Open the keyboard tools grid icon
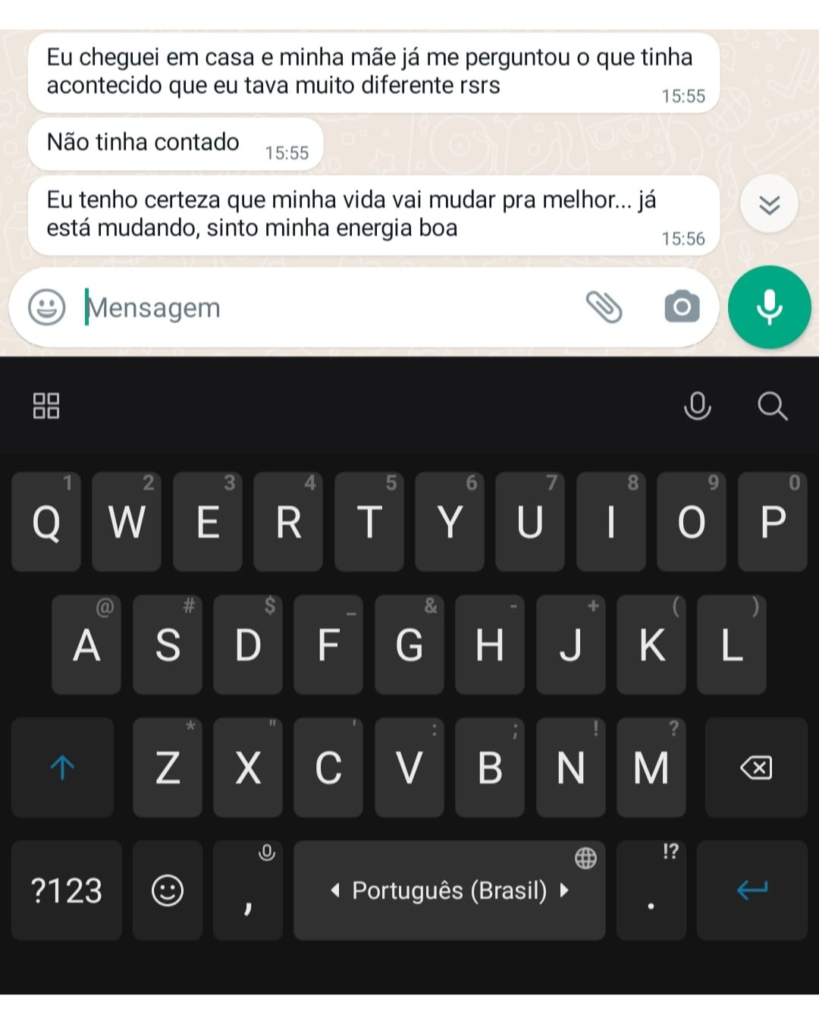 click(x=46, y=405)
